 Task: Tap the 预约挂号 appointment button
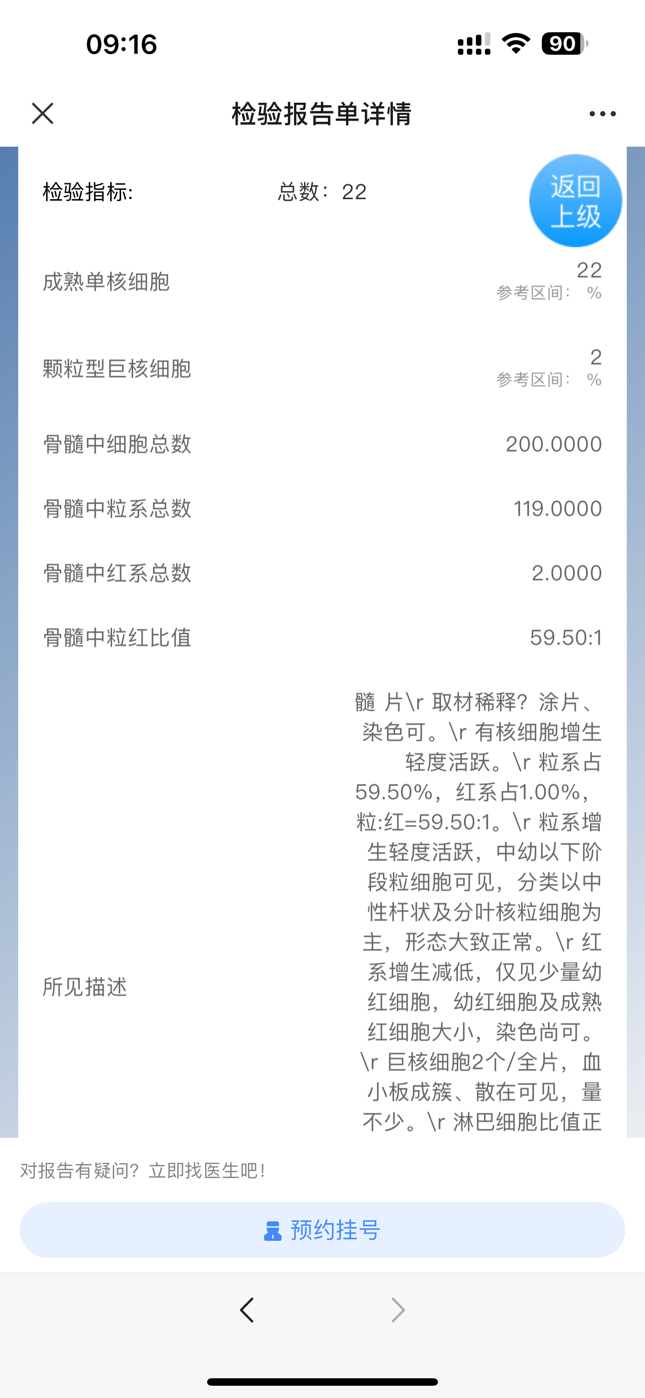[322, 1230]
